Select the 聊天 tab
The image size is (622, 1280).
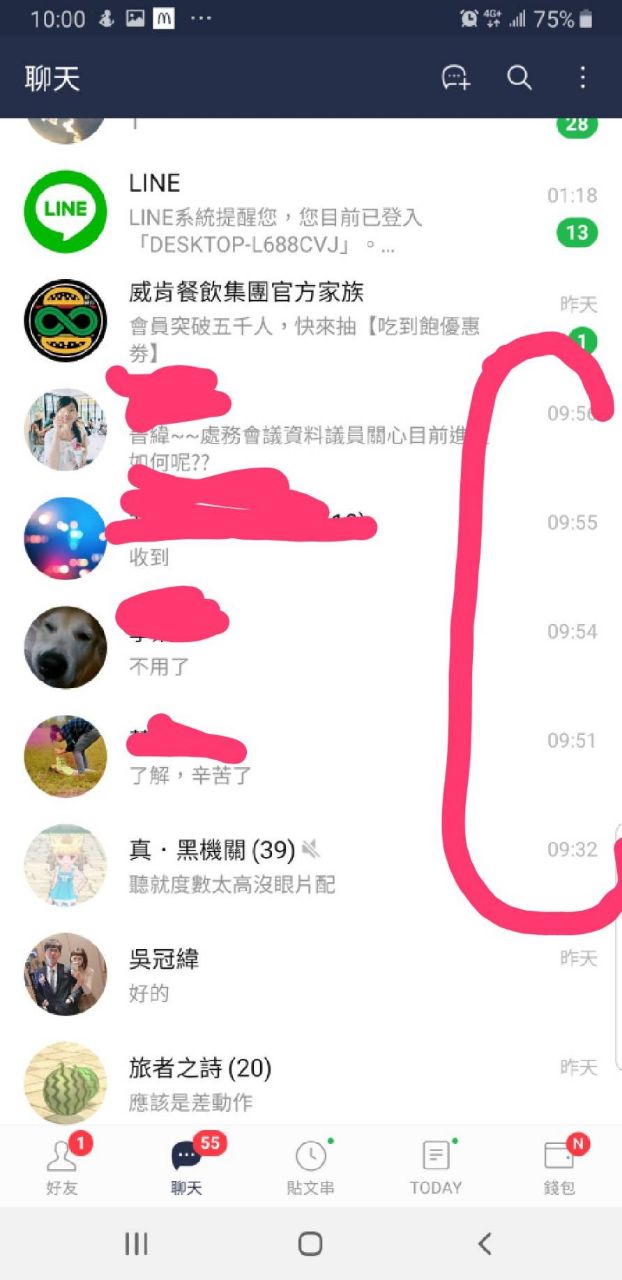tap(186, 1165)
